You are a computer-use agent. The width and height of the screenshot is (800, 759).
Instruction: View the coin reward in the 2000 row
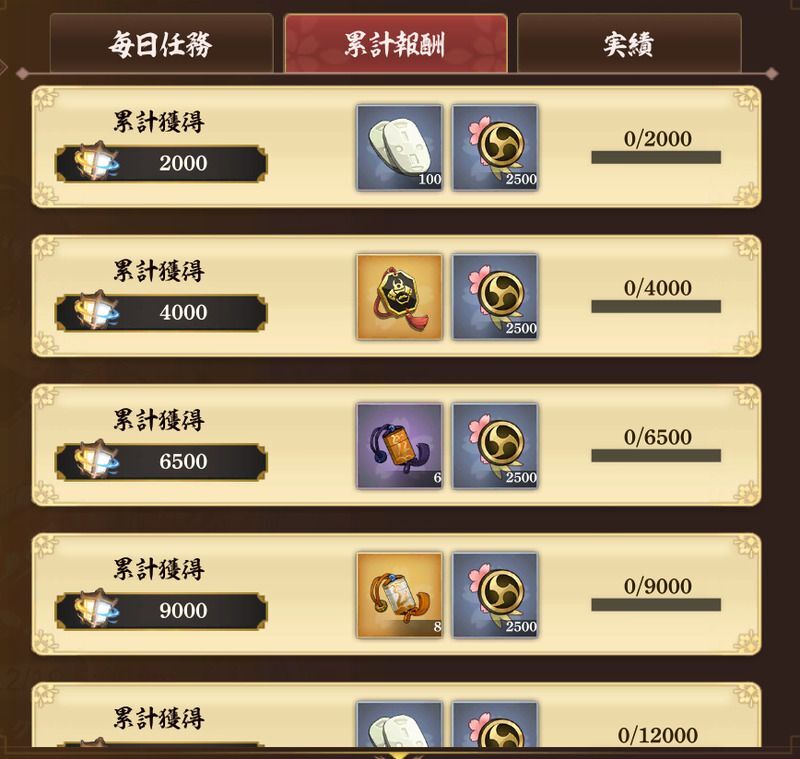pos(495,148)
